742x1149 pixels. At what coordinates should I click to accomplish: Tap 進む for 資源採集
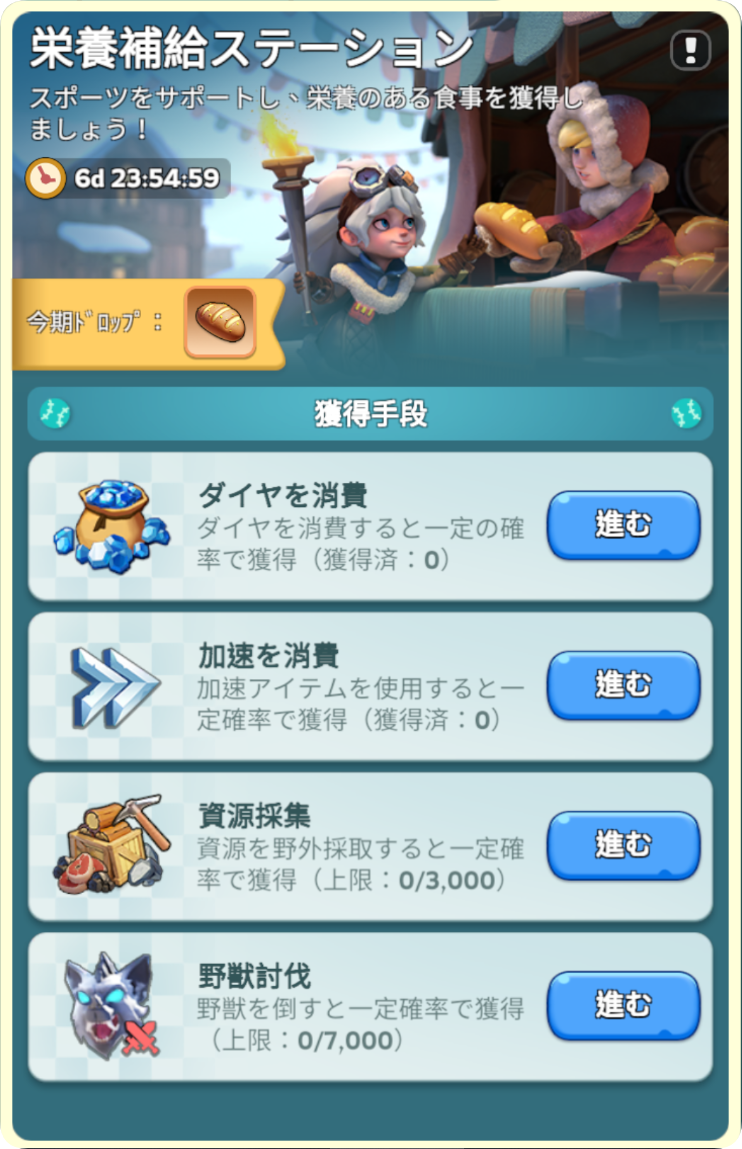pos(623,845)
